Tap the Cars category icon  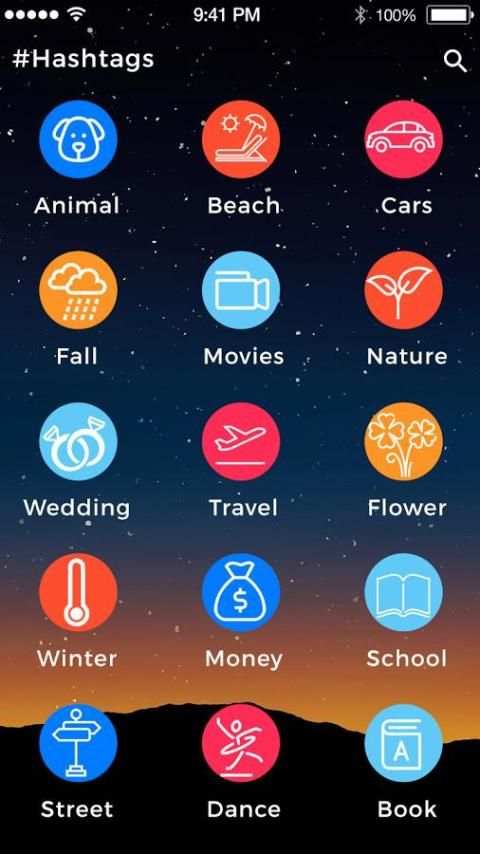coord(404,139)
